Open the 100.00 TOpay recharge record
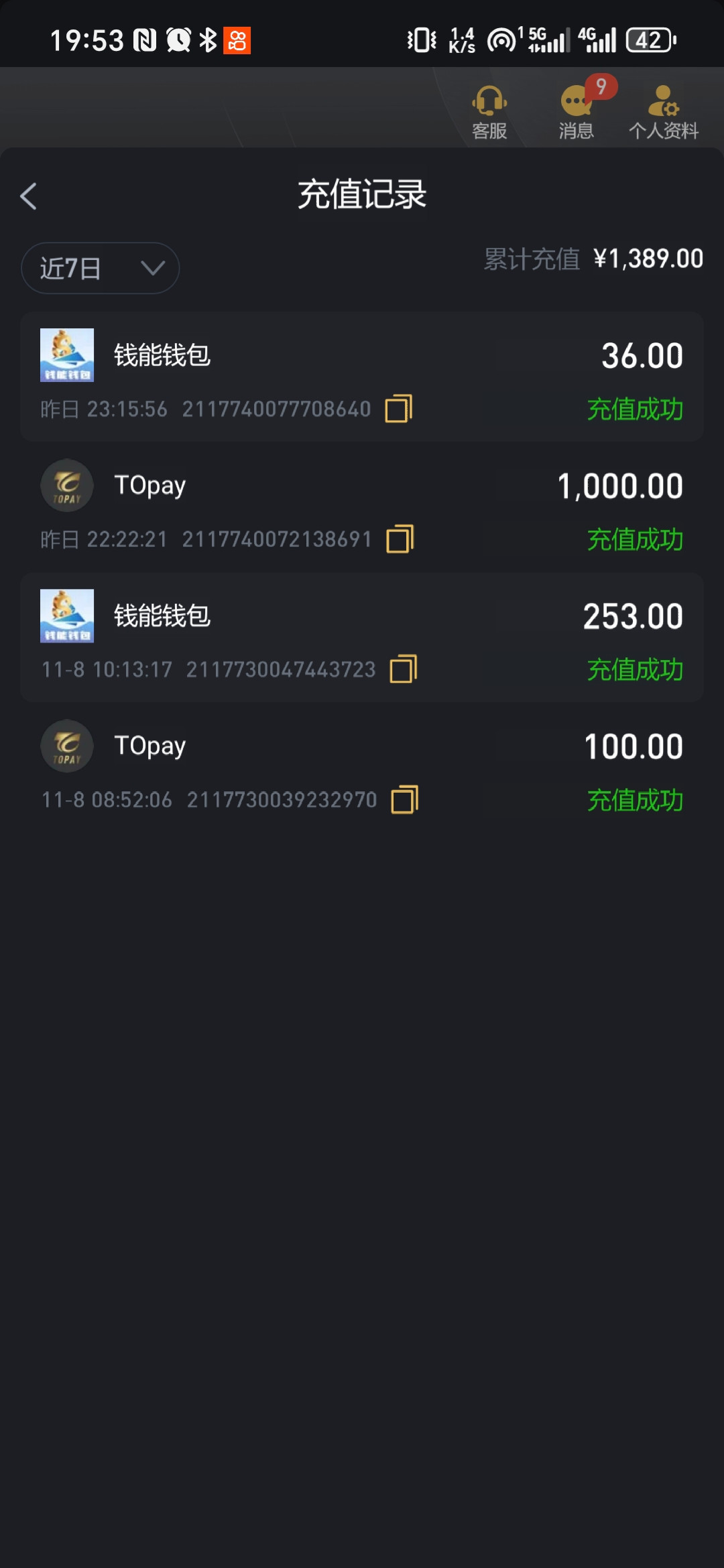This screenshot has height=1568, width=724. pos(362,768)
